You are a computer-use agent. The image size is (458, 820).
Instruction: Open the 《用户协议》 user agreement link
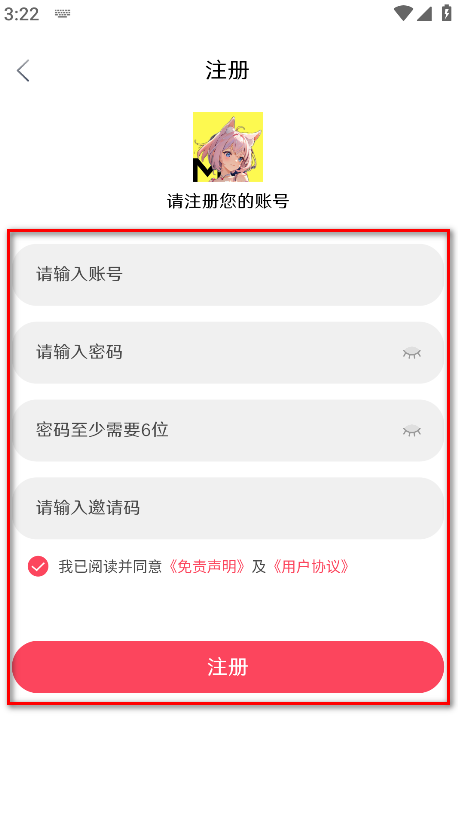310,566
